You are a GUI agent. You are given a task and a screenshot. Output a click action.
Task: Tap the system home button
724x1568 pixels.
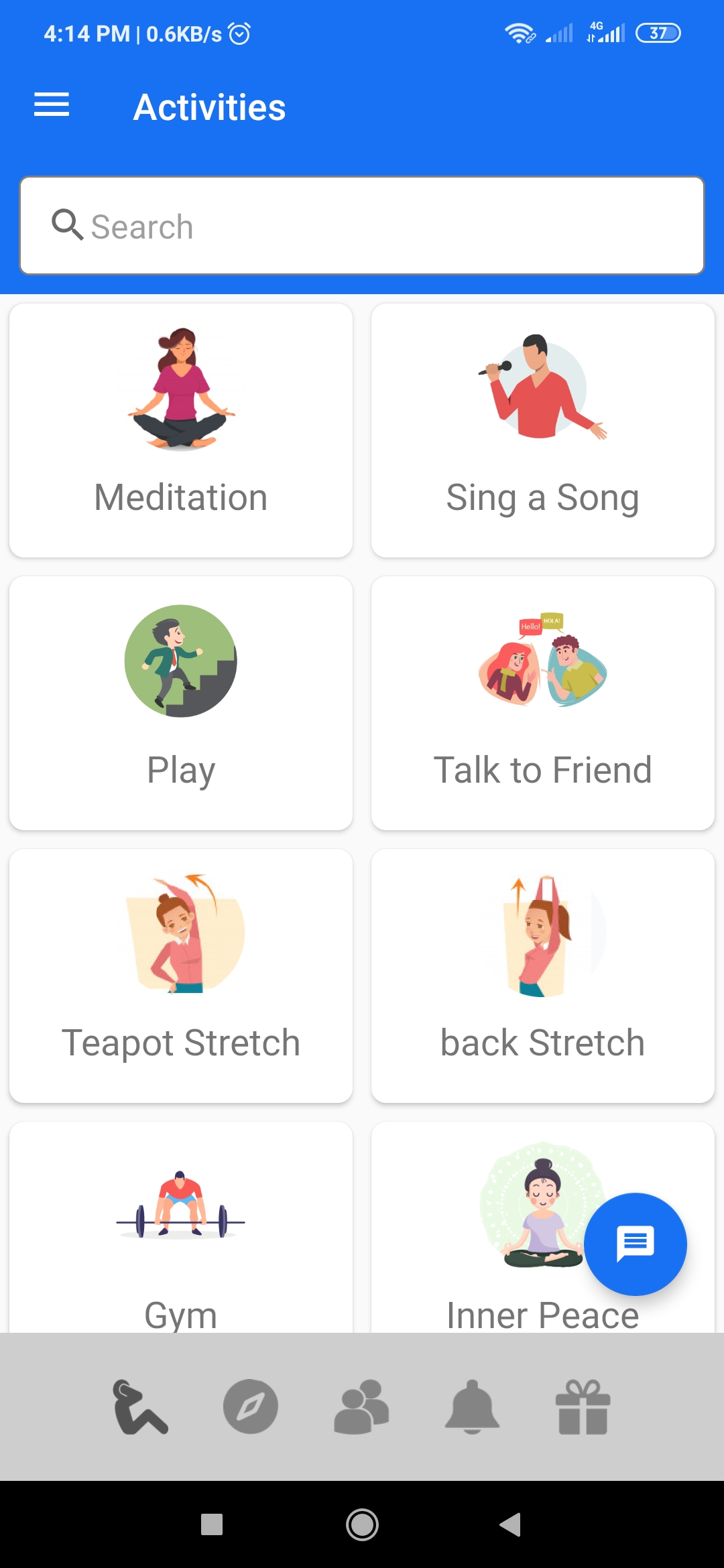(x=362, y=1524)
